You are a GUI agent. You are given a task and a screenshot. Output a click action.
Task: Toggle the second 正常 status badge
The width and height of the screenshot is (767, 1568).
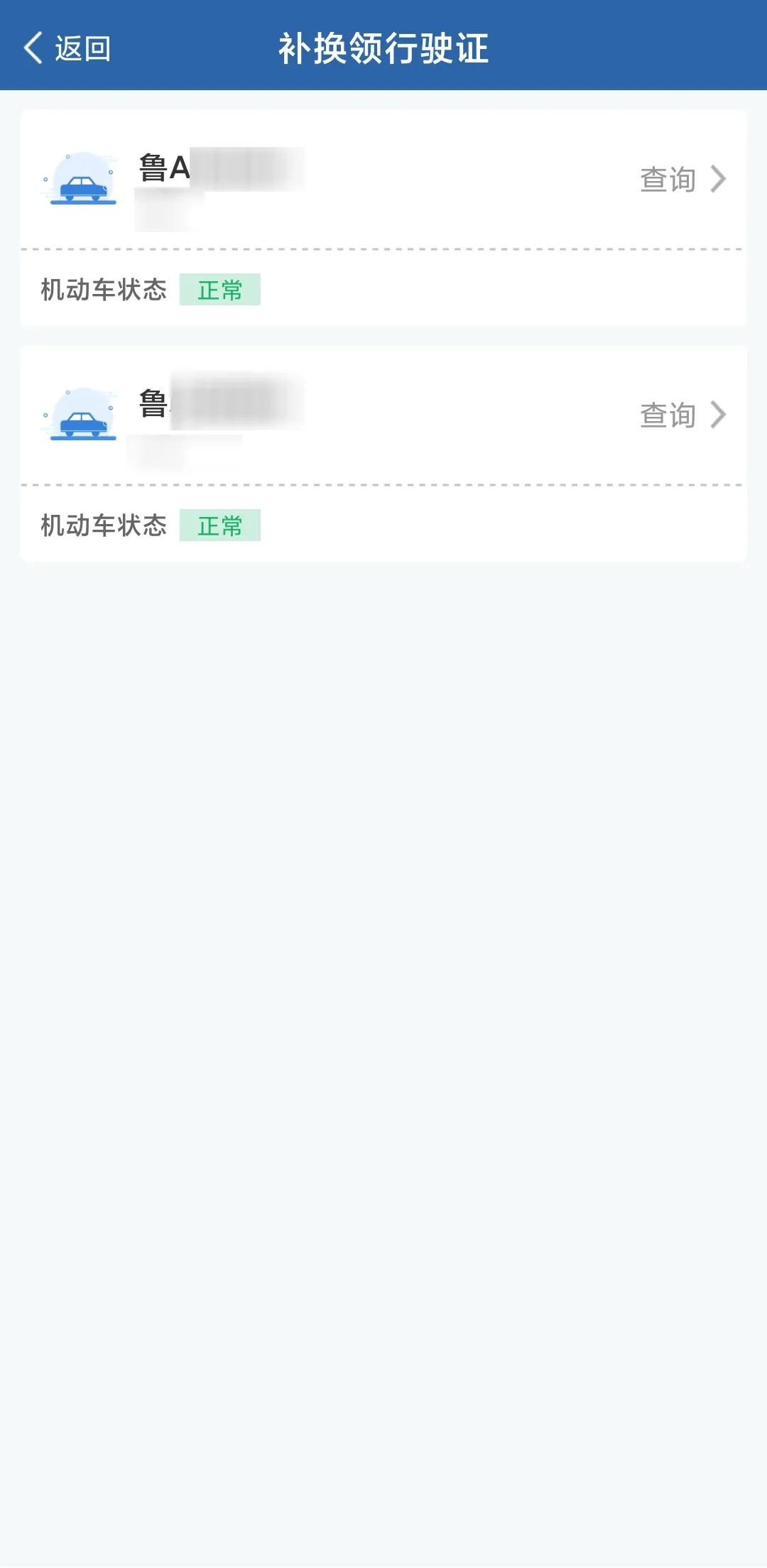(221, 526)
